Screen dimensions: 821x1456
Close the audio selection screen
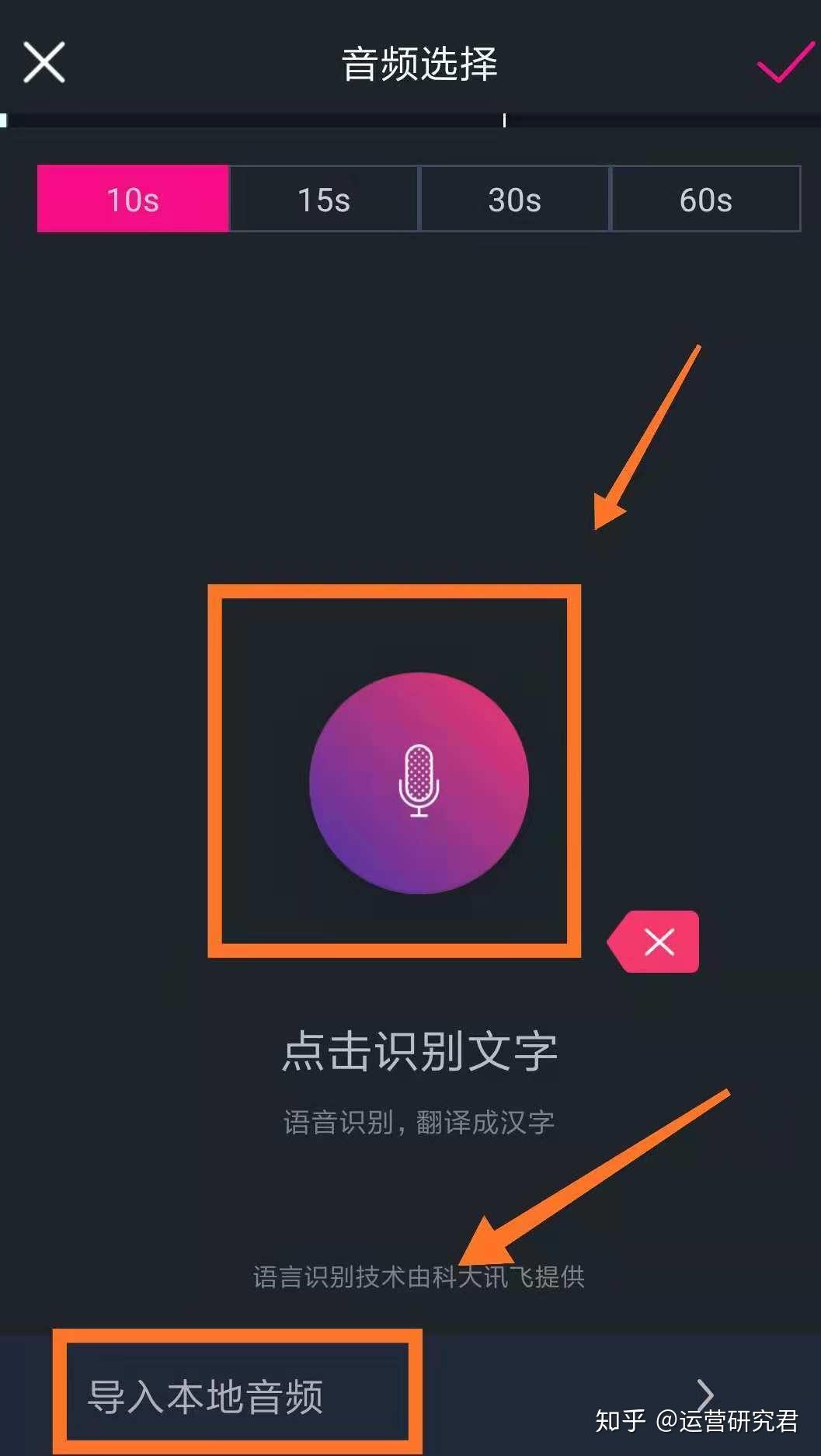pos(44,63)
